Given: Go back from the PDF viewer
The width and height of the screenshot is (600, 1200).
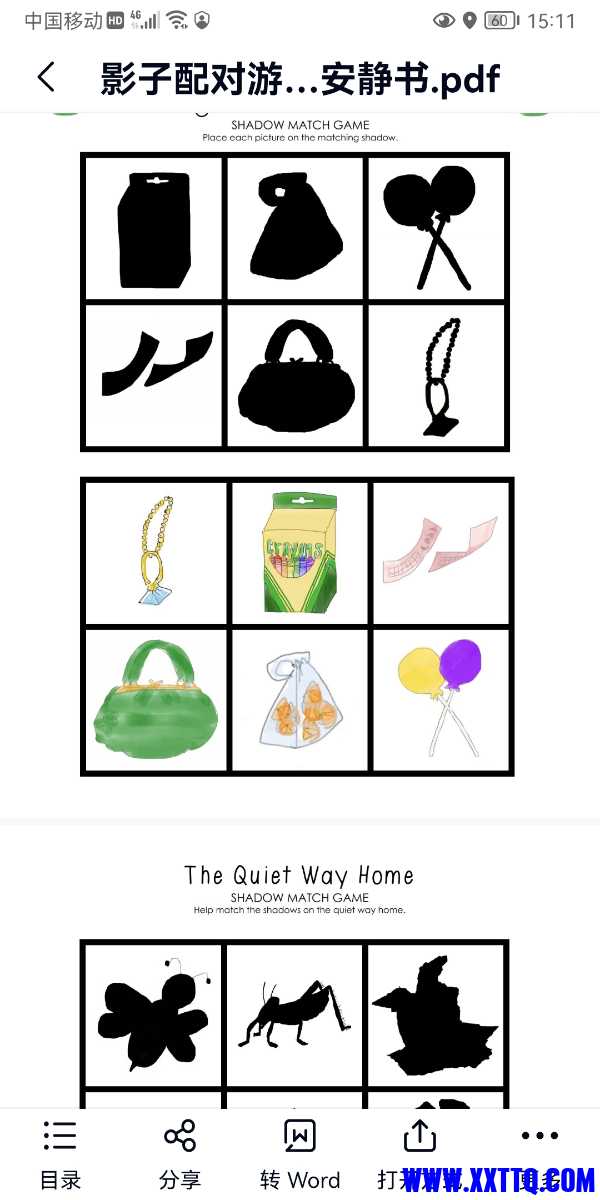Looking at the screenshot, I should 46,77.
